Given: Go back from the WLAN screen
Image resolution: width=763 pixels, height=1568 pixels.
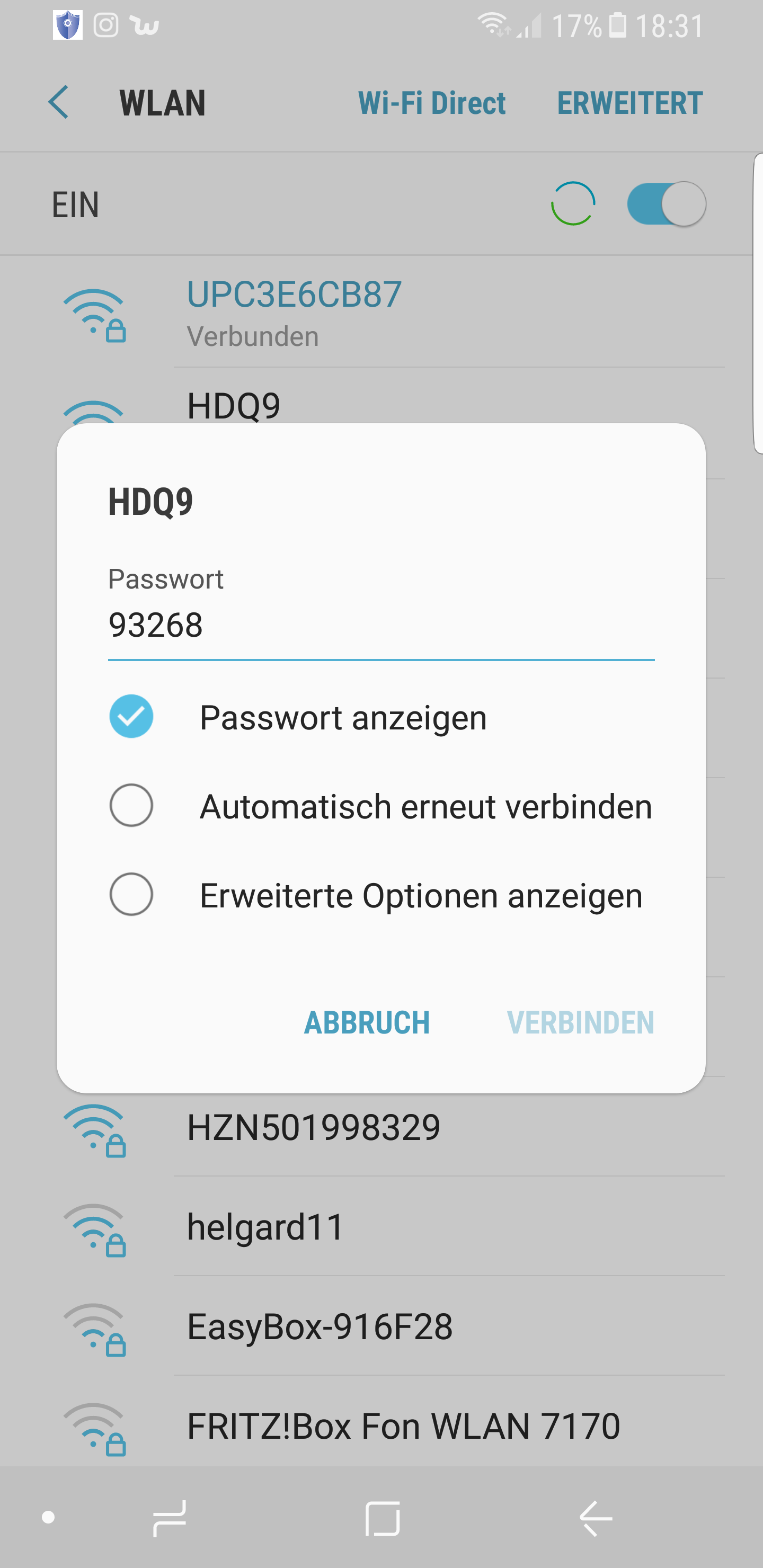Looking at the screenshot, I should click(58, 102).
